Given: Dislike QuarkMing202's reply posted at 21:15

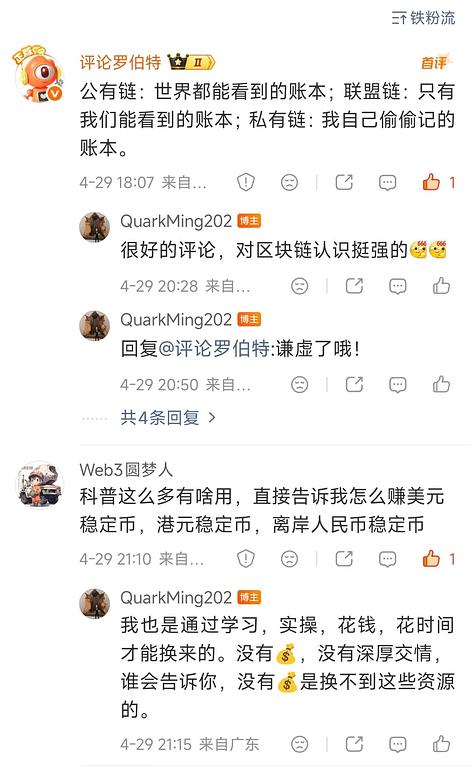Looking at the screenshot, I should tap(300, 744).
